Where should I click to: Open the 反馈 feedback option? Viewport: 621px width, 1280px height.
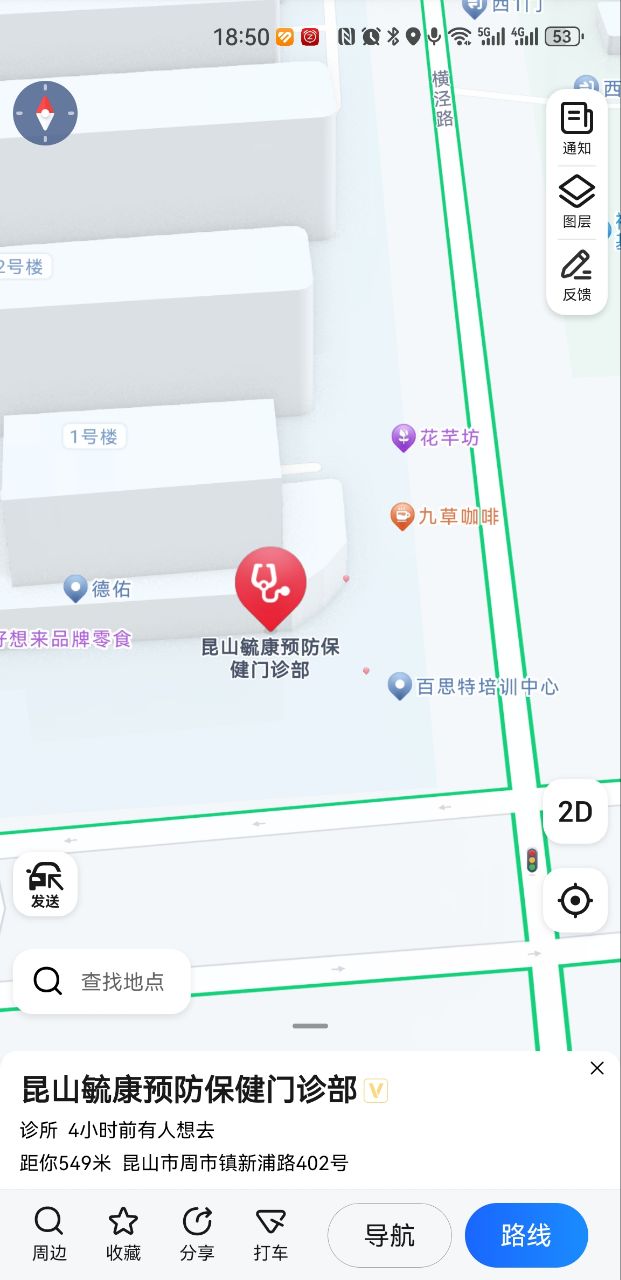pos(577,275)
